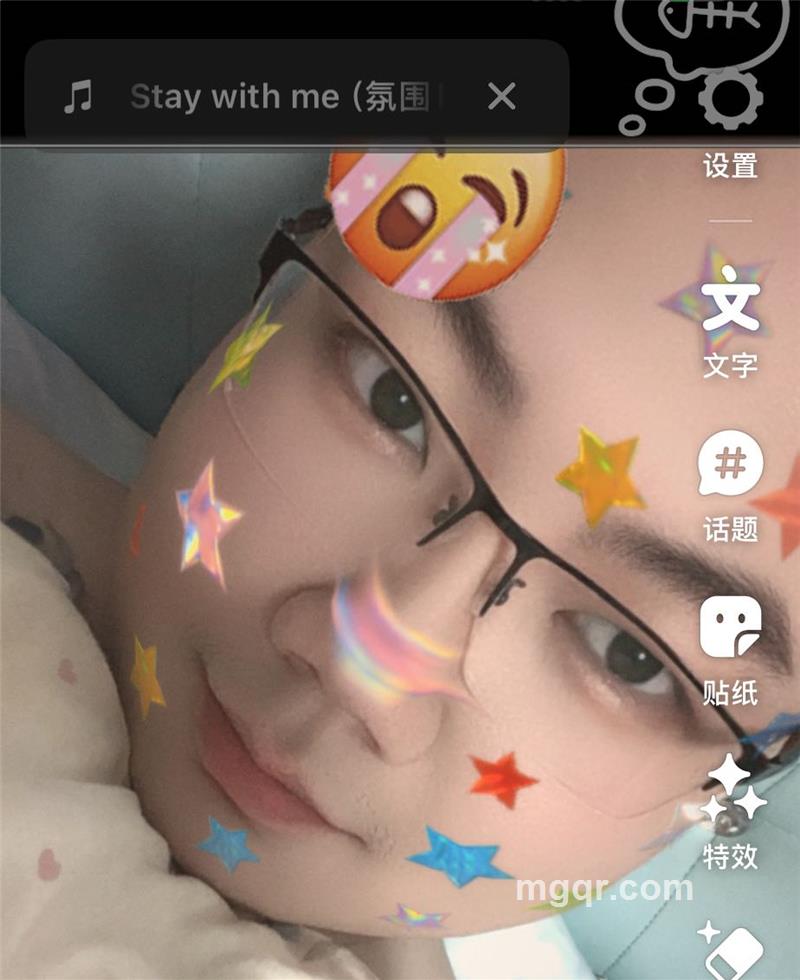Remove the selected music track
This screenshot has width=800, height=980.
point(501,97)
